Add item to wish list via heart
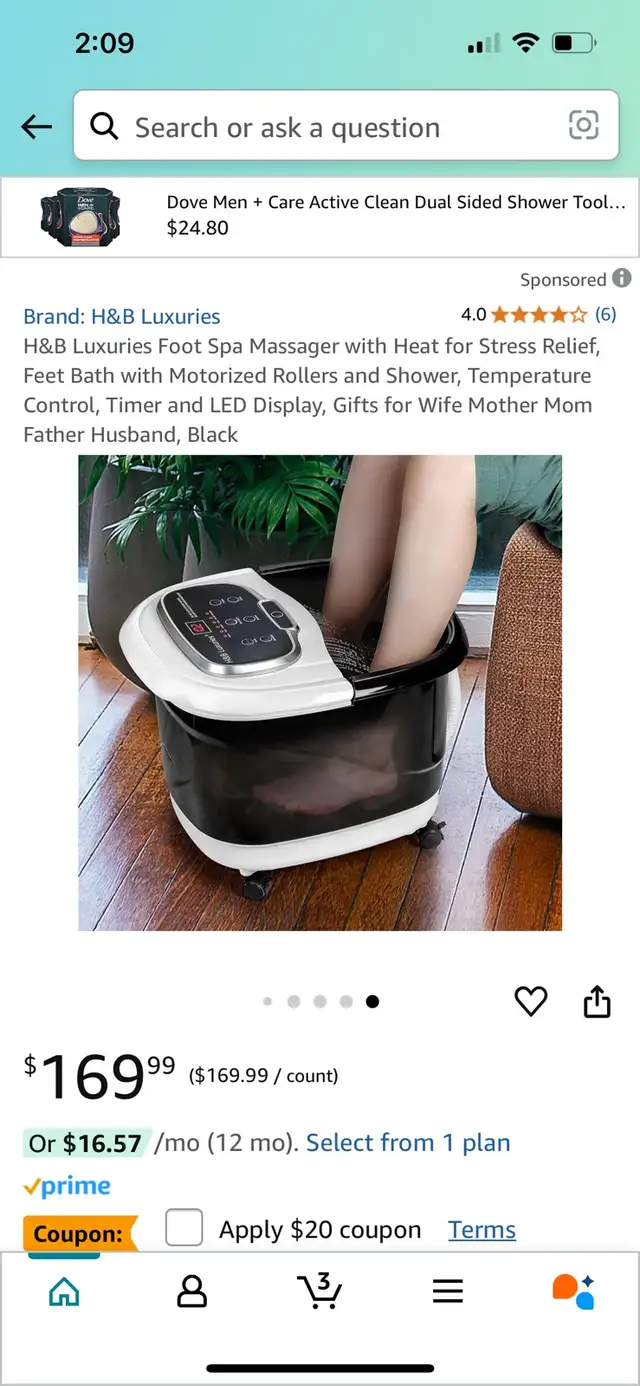Screen dimensions: 640x1386 (x=531, y=1001)
